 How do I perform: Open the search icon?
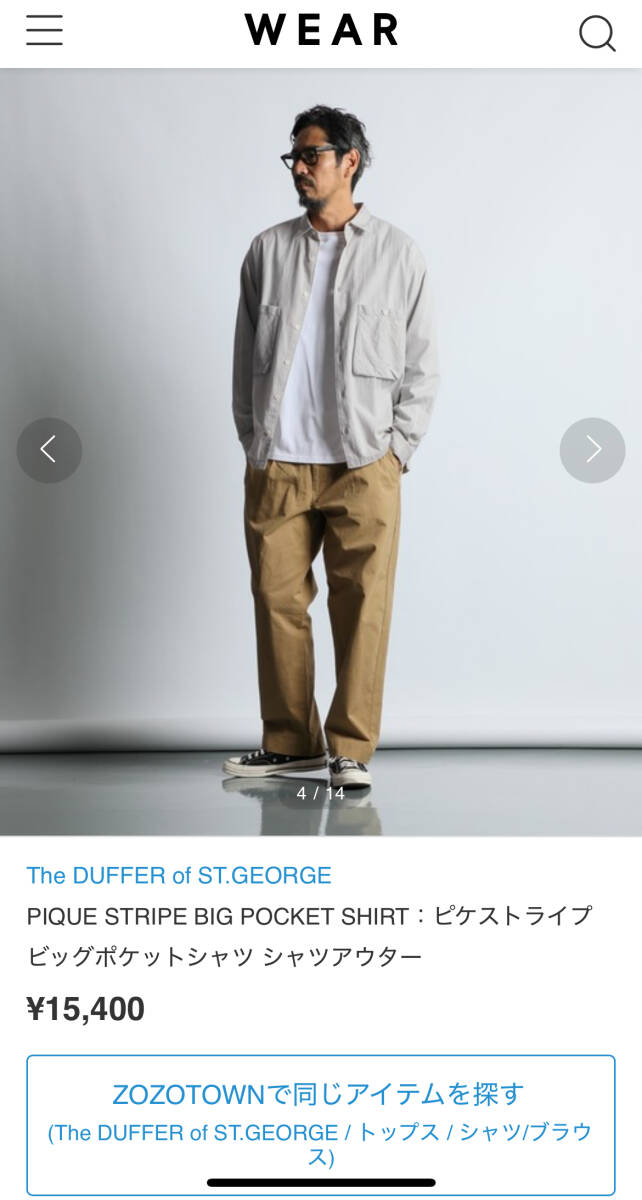point(597,34)
